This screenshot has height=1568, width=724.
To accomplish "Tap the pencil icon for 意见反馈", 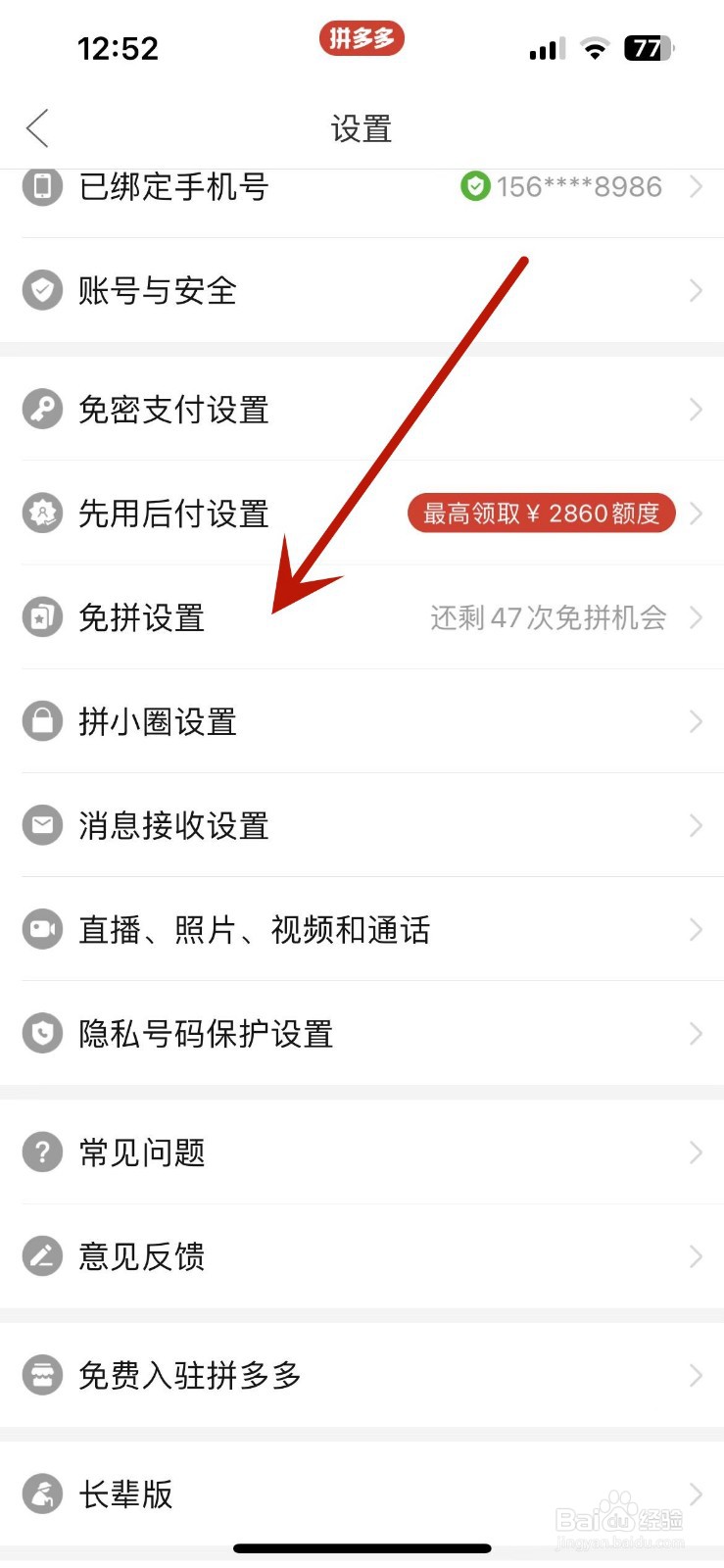I will click(x=41, y=1256).
